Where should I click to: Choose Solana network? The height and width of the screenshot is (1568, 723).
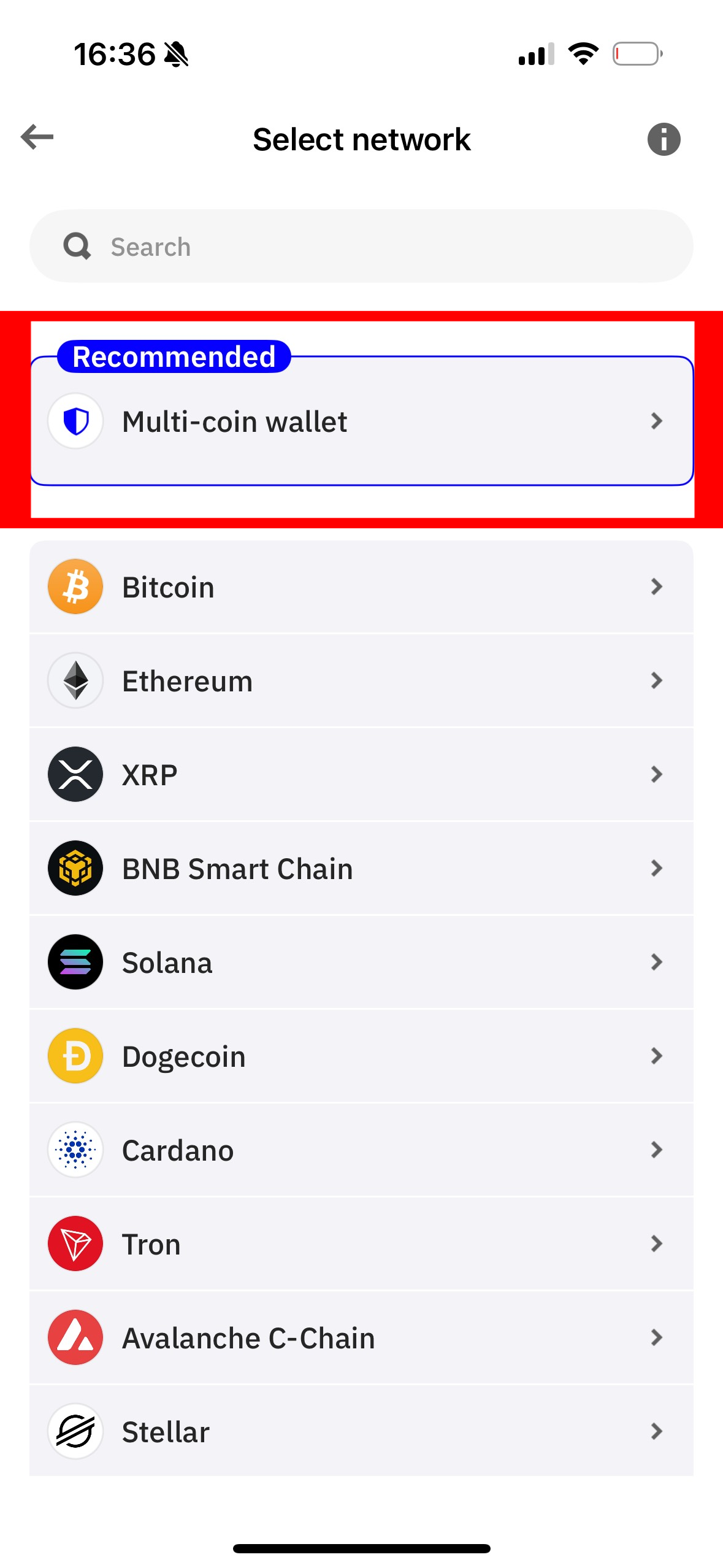[361, 963]
